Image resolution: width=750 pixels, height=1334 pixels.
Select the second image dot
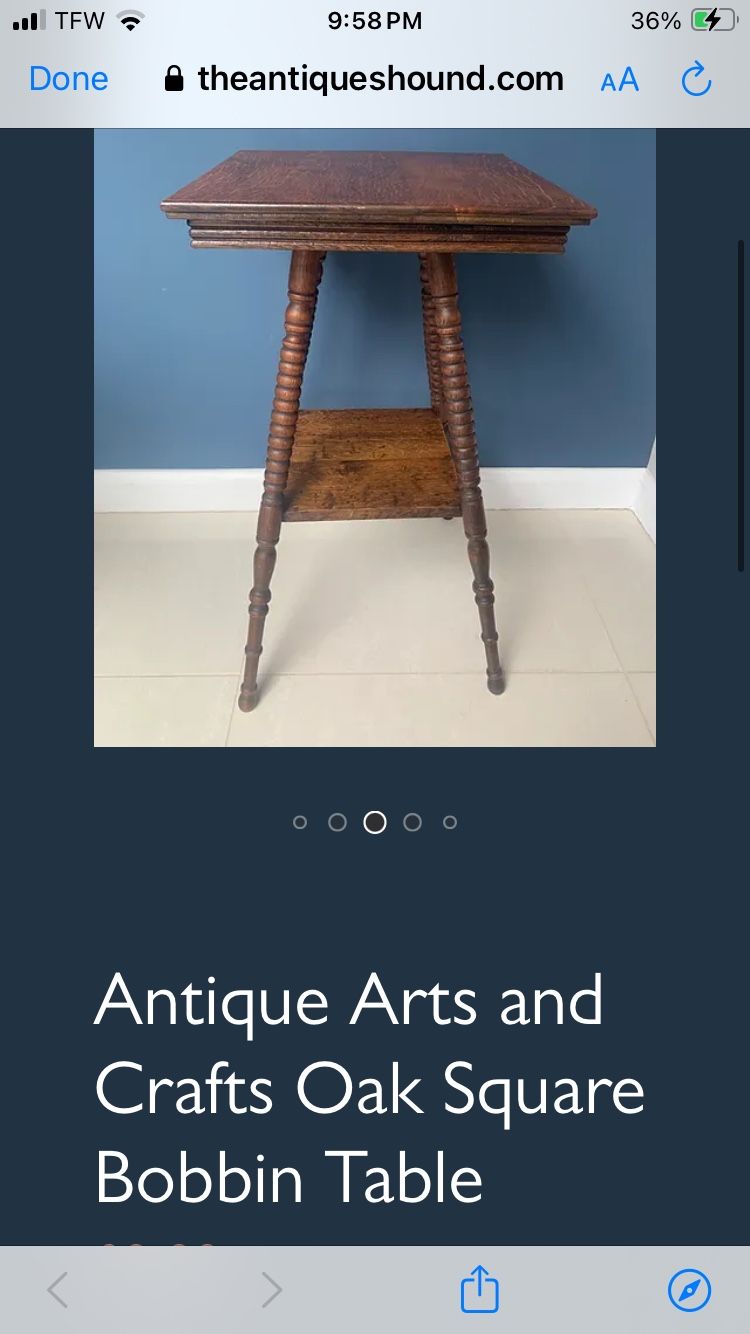[x=337, y=822]
